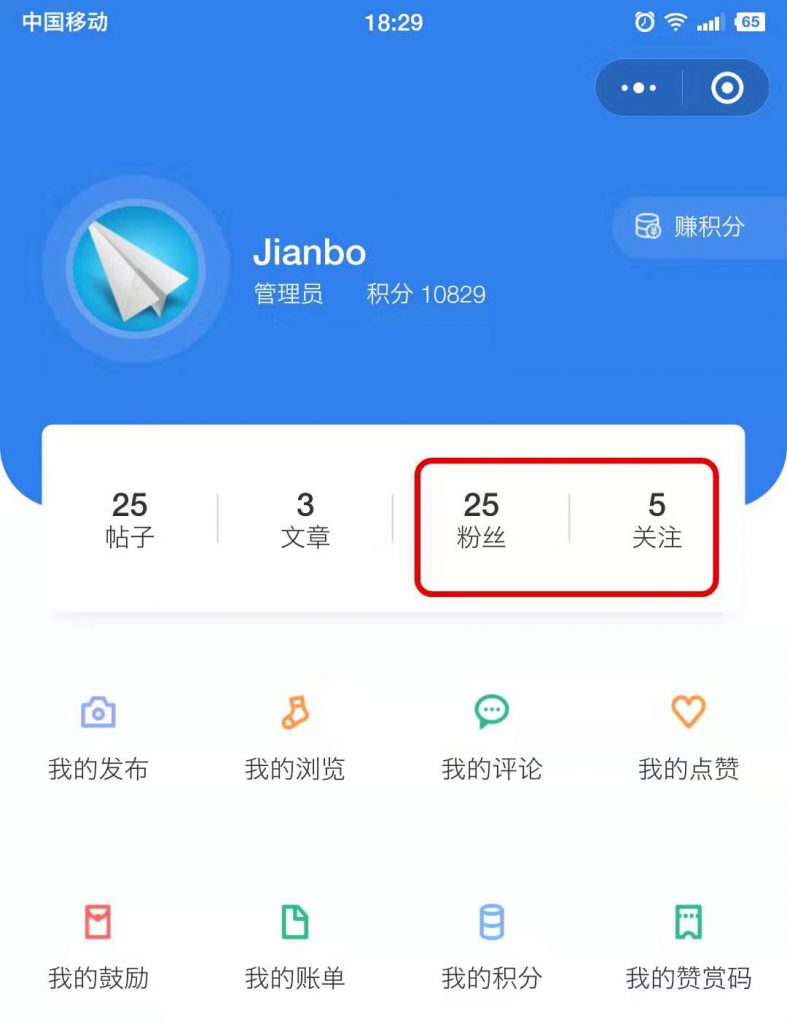Go to 我的发布 my posts

tap(98, 738)
